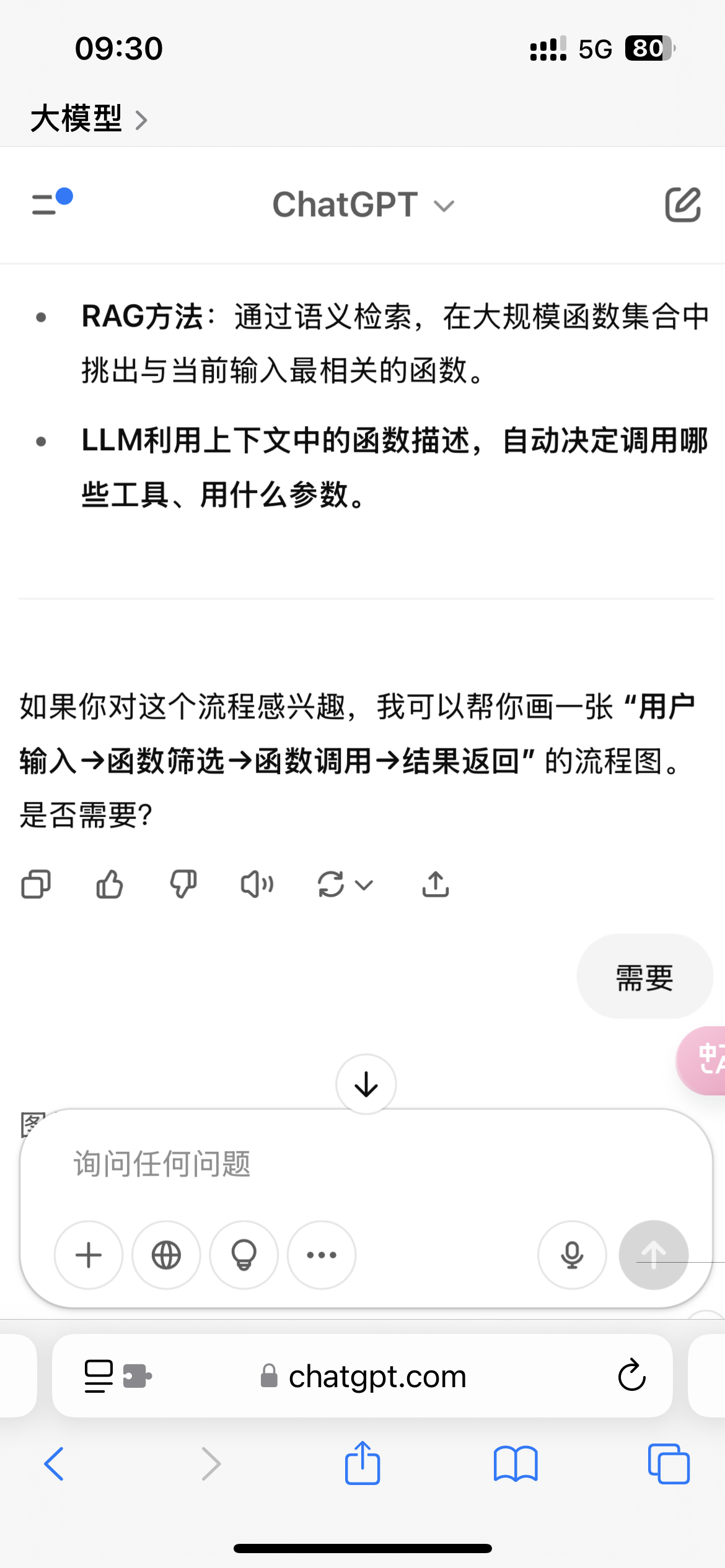
Task: Open Safari bookmarks
Action: [x=516, y=1464]
